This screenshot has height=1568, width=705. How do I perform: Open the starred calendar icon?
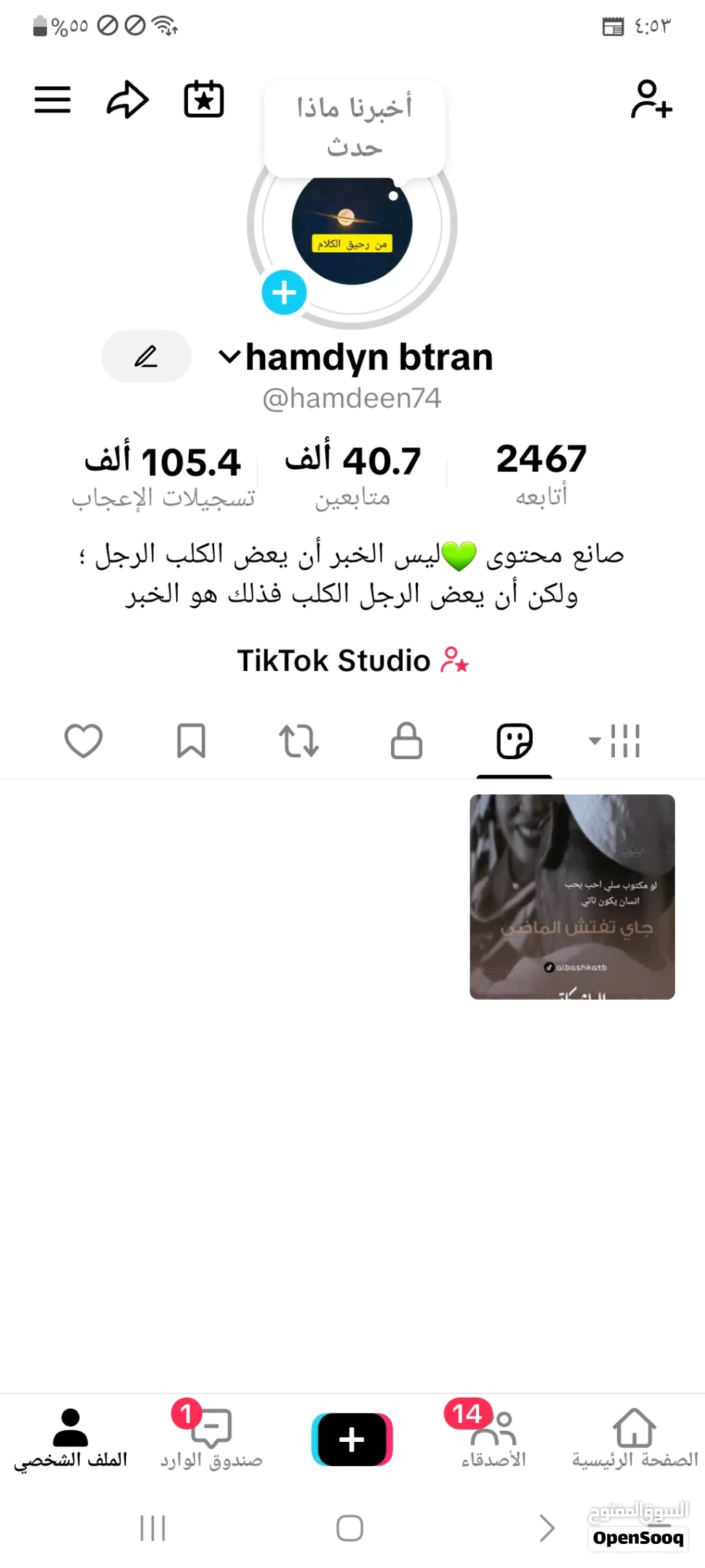coord(204,100)
